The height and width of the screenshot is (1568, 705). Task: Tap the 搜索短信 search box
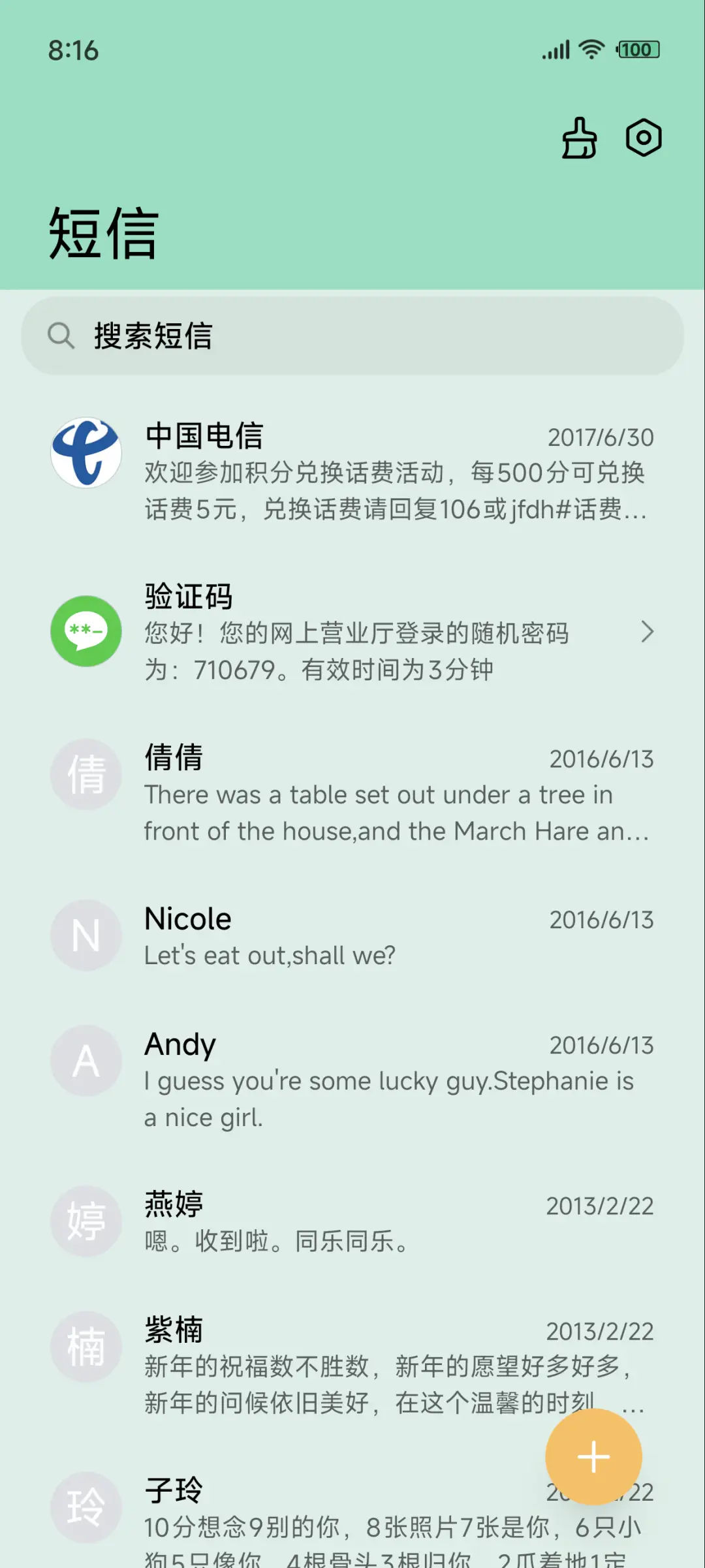click(x=352, y=336)
